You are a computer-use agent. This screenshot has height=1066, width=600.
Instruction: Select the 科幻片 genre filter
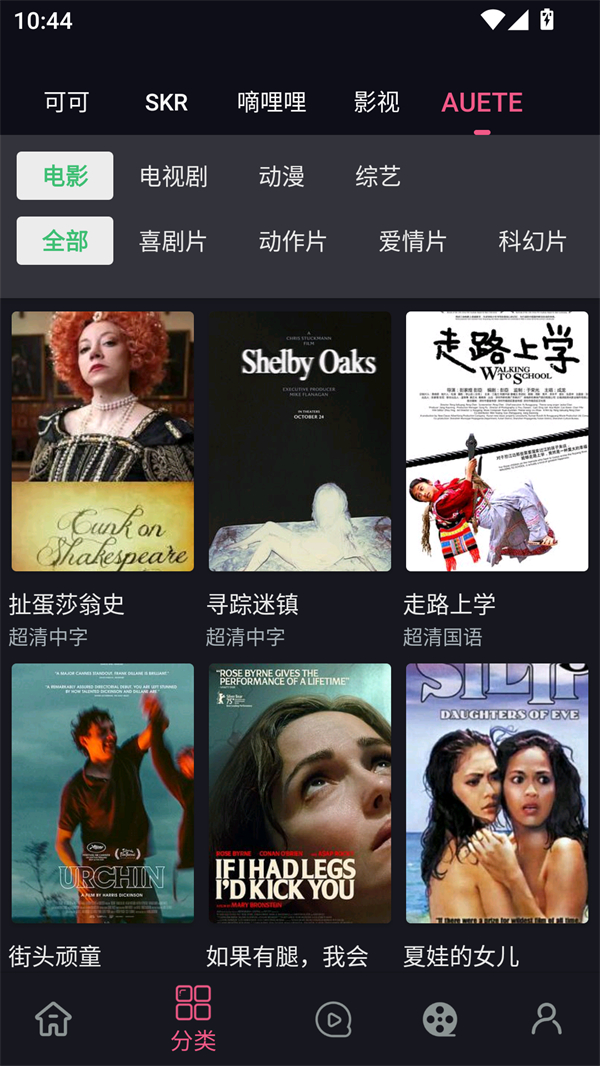pyautogui.click(x=532, y=241)
